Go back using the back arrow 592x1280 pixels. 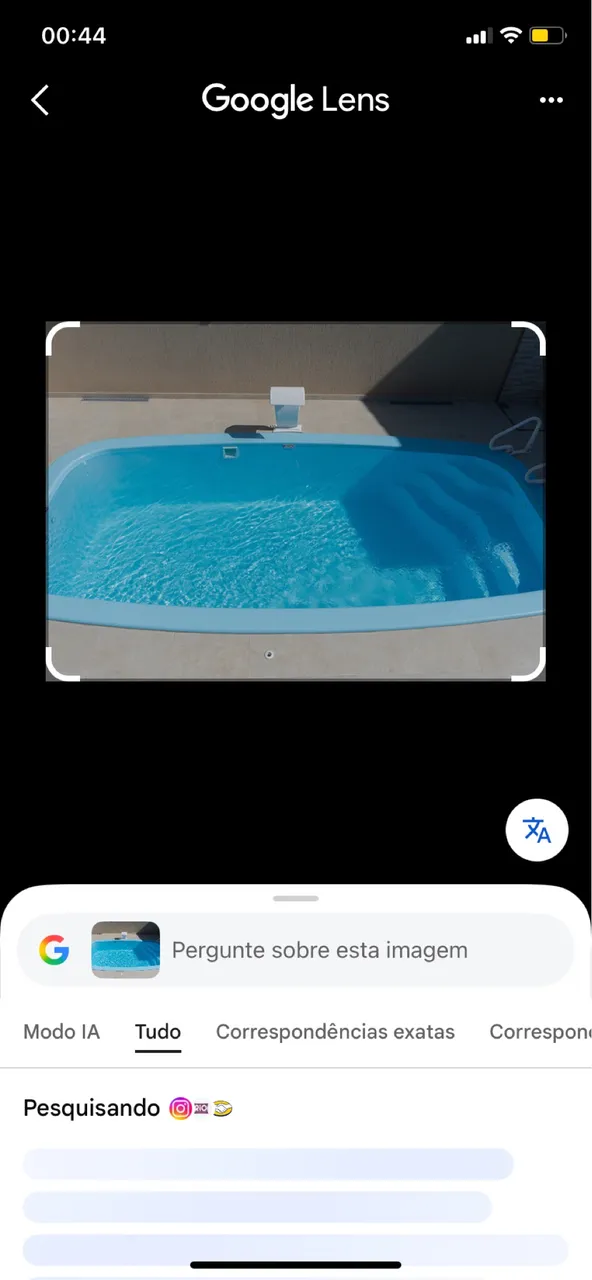click(40, 100)
